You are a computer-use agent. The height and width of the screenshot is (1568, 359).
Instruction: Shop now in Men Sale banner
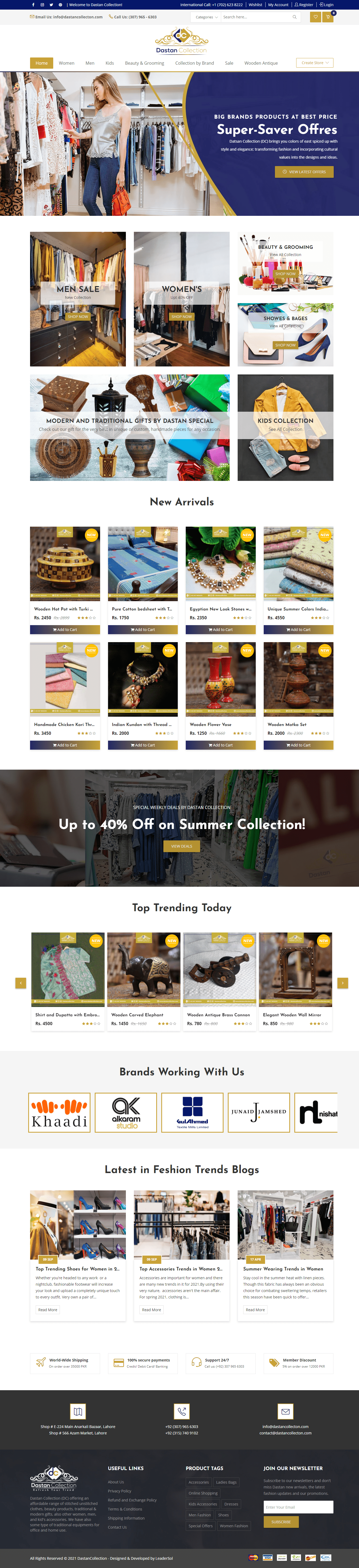(78, 316)
